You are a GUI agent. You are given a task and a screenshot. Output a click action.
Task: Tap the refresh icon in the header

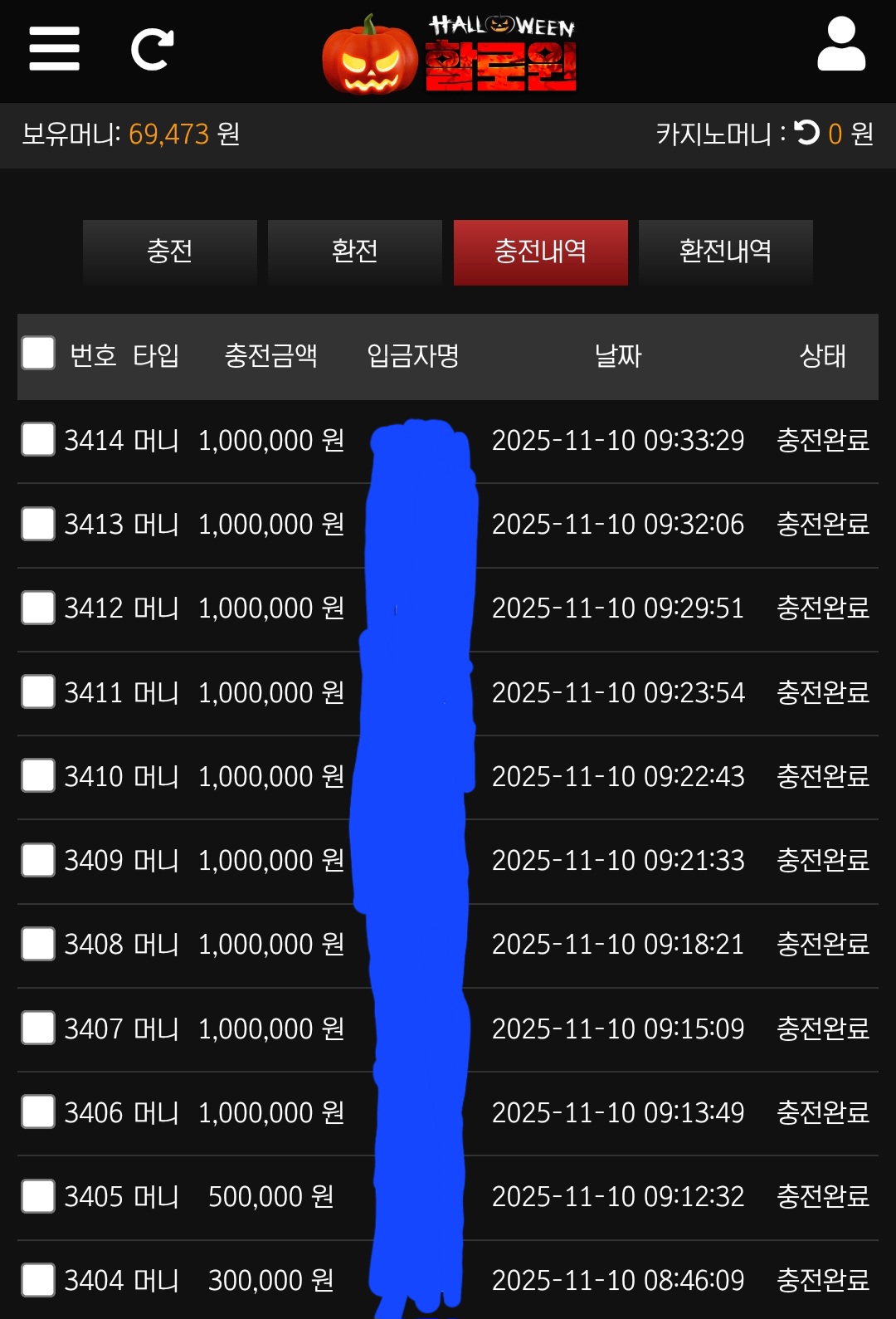[x=153, y=49]
